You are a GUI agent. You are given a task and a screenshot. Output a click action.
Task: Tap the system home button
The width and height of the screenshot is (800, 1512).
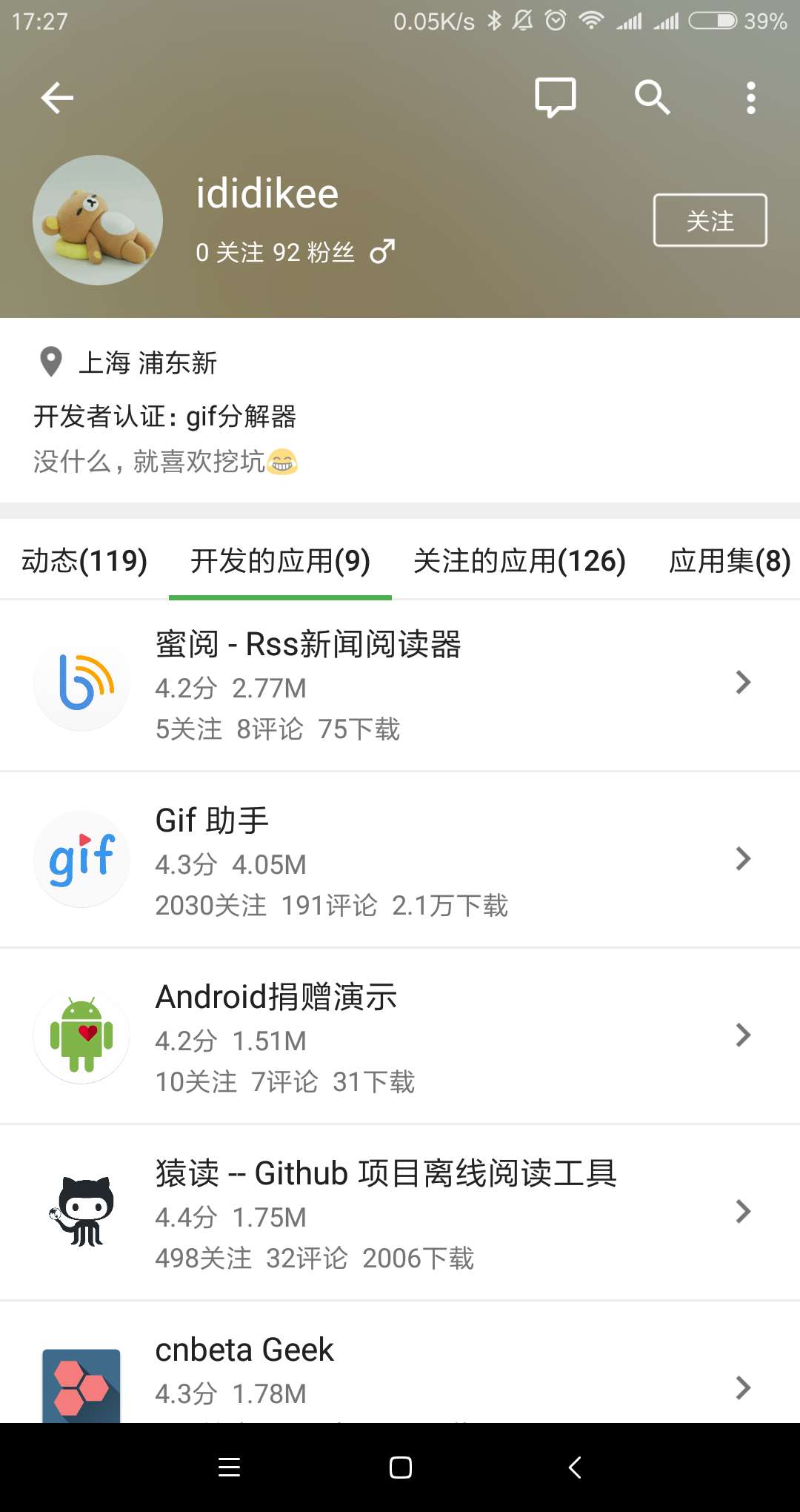click(400, 1468)
